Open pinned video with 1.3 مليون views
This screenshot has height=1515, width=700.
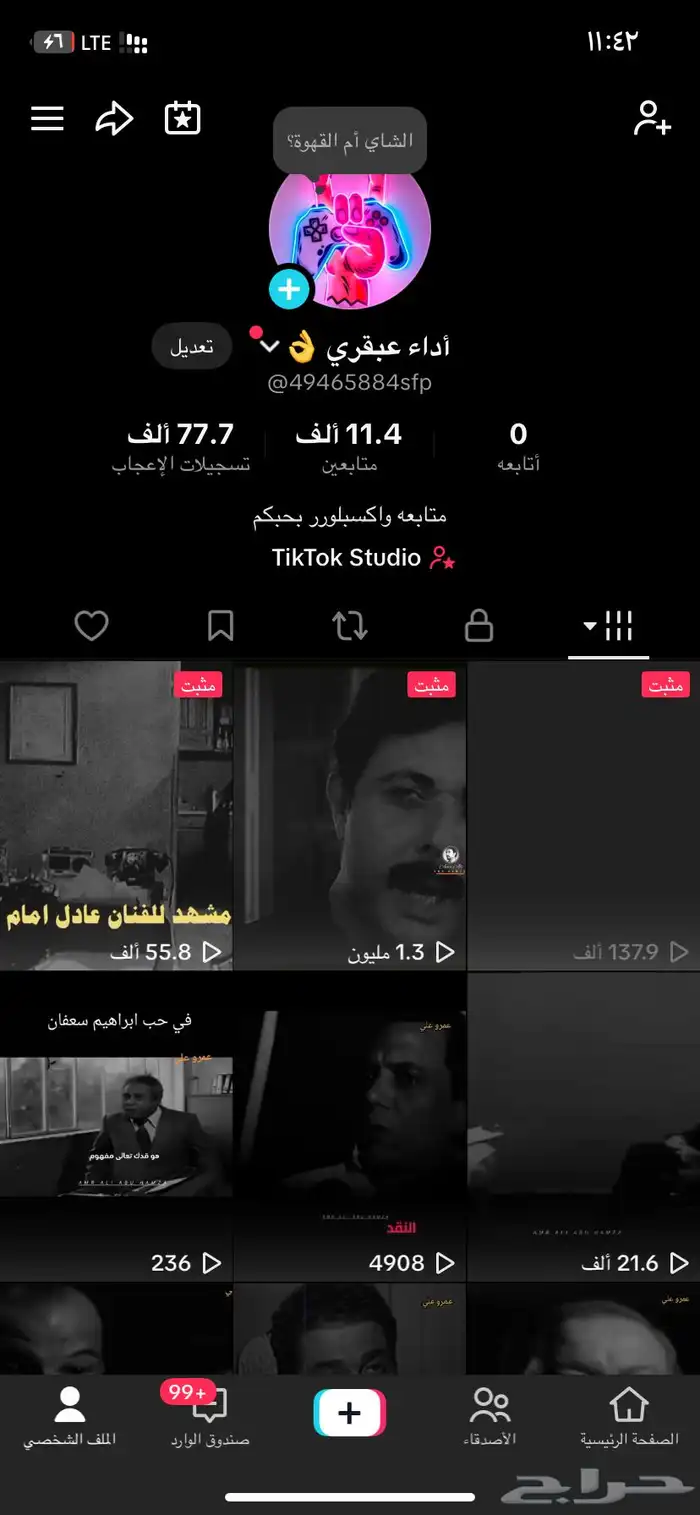[x=350, y=815]
